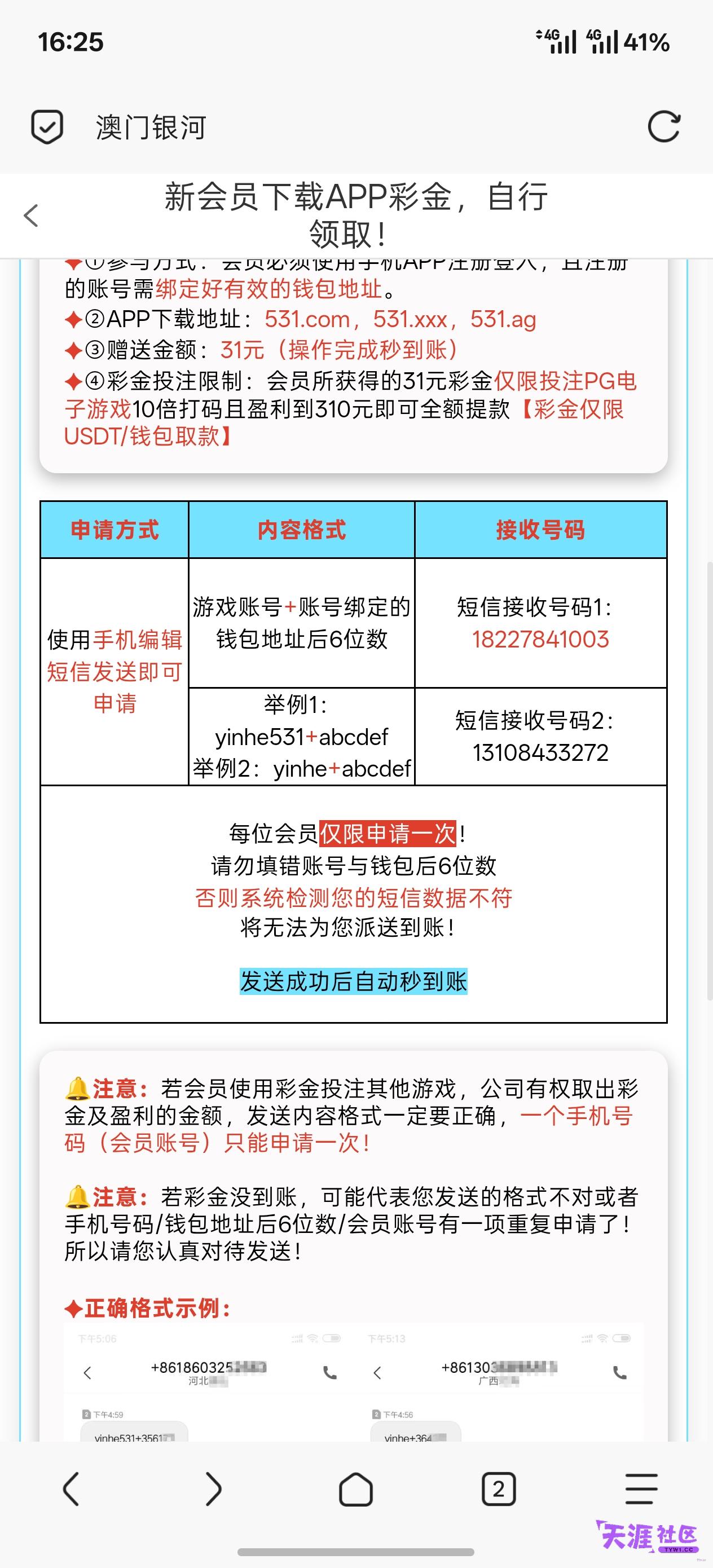Go forward in browser bottom toolbar
Viewport: 713px width, 1568px height.
(x=213, y=1489)
